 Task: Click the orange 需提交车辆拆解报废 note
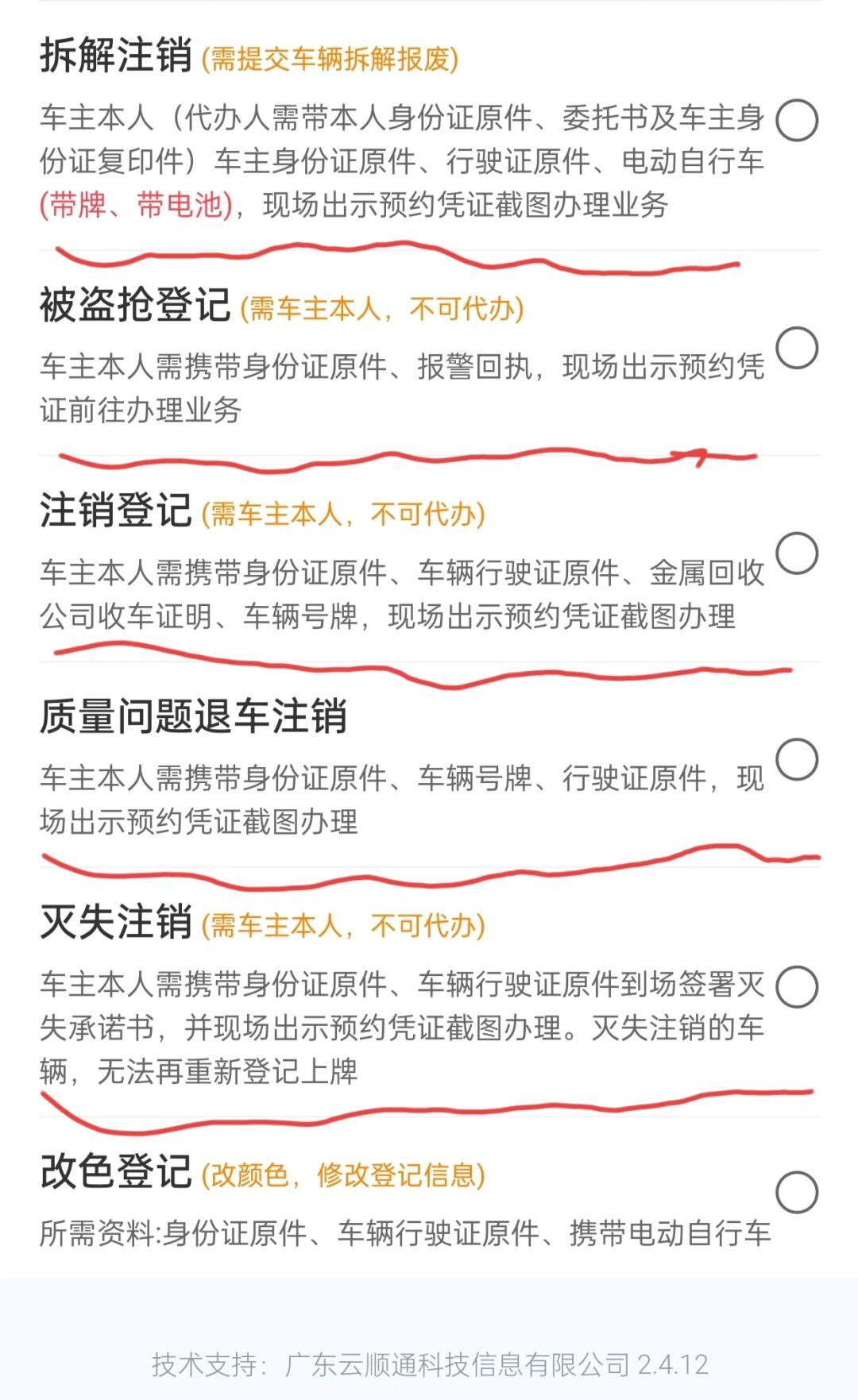click(x=330, y=58)
